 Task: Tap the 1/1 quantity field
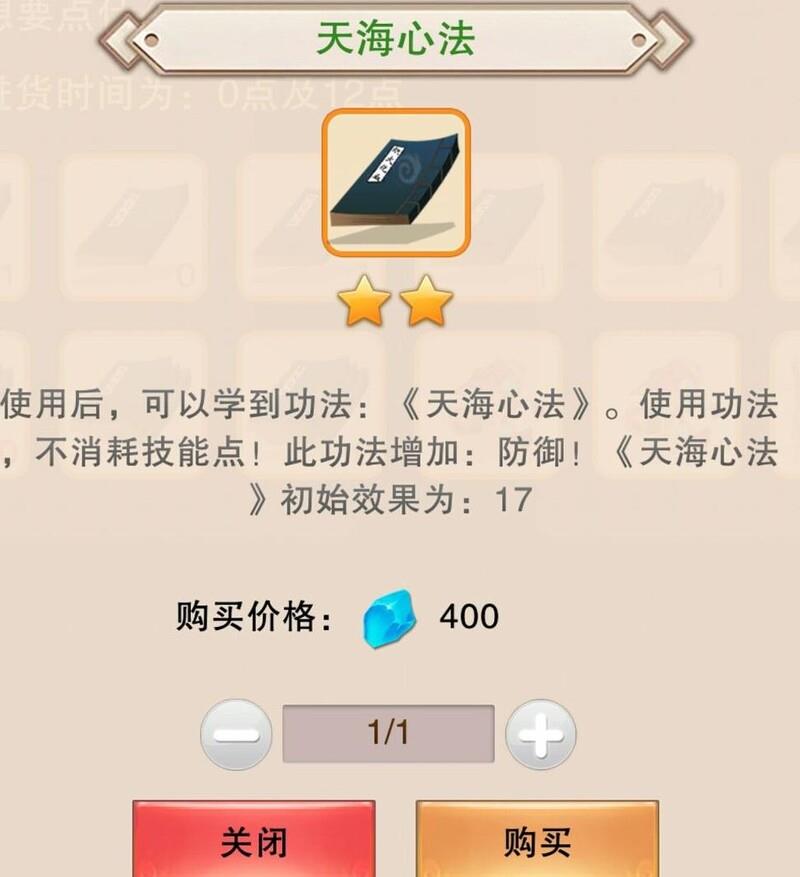(x=388, y=734)
